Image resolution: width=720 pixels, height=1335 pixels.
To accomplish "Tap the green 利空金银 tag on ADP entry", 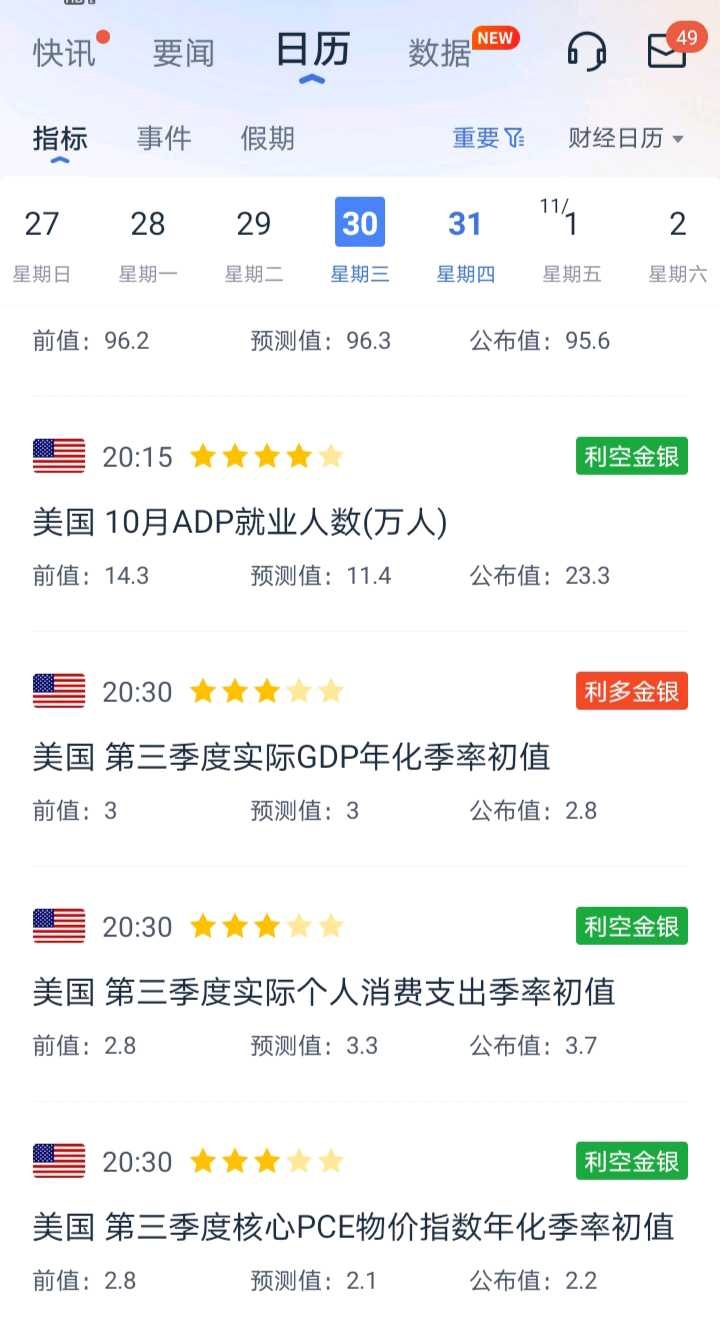I will click(631, 456).
